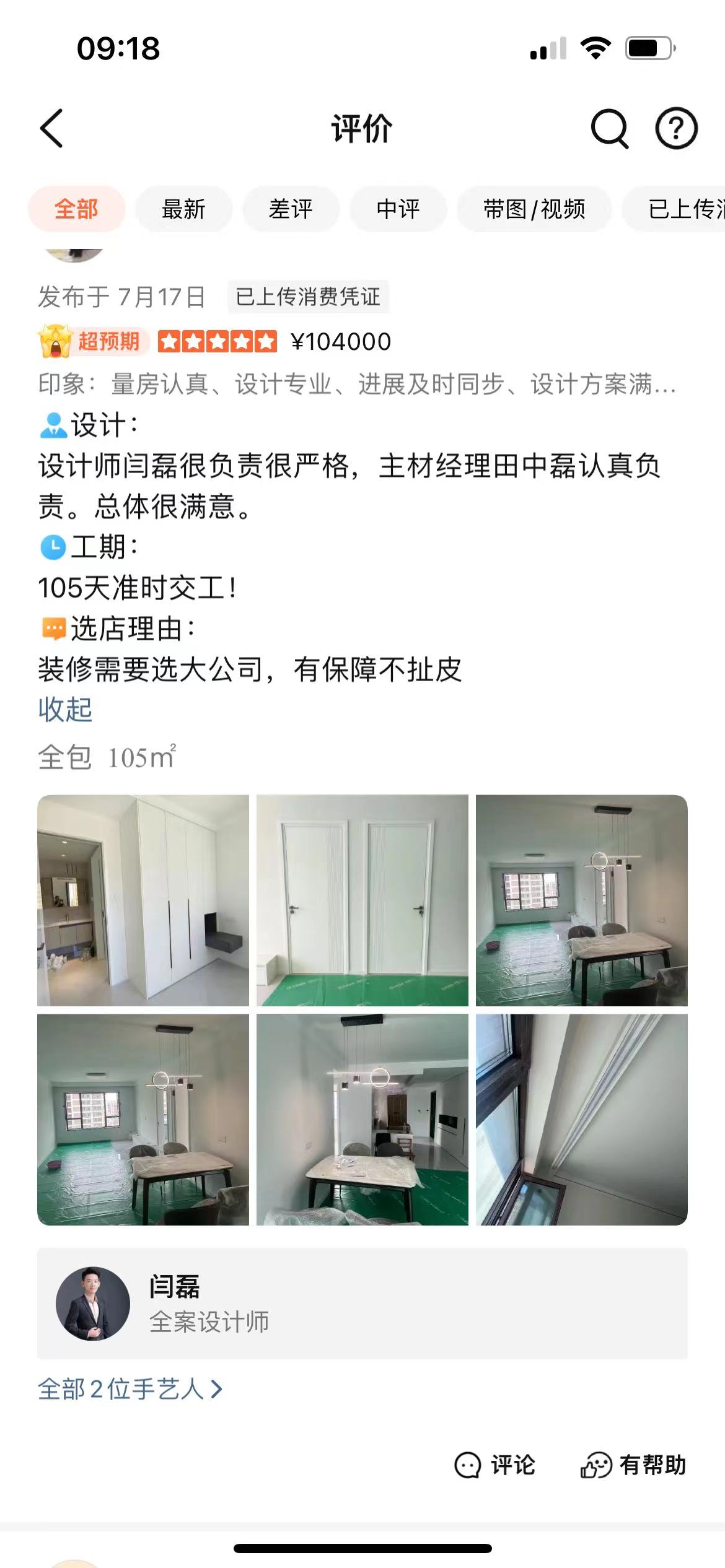The height and width of the screenshot is (1568, 725).
Task: Mark this review as 有帮助
Action: coord(633,1465)
